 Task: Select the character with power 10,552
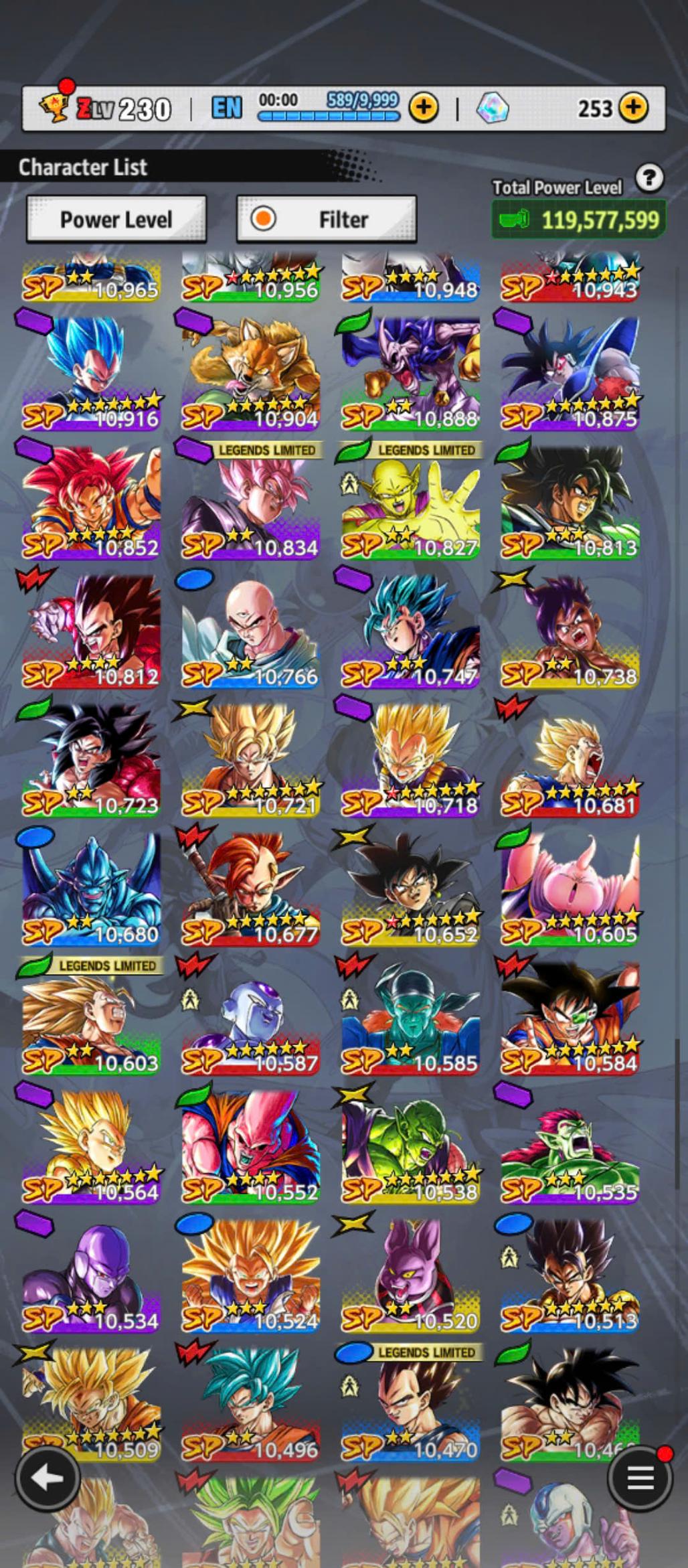(251, 1146)
